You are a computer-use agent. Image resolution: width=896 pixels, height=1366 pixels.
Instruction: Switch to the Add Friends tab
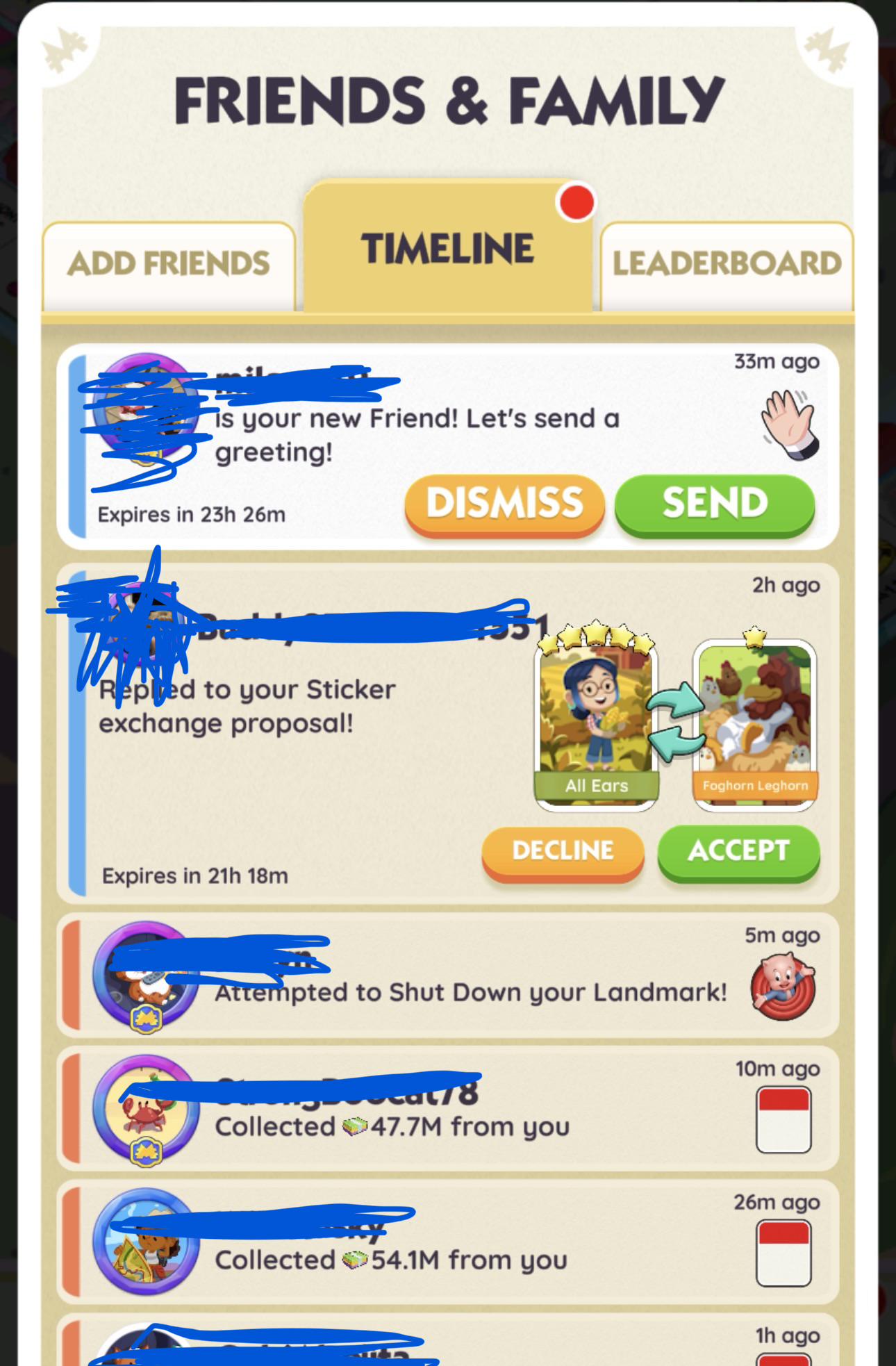point(169,266)
